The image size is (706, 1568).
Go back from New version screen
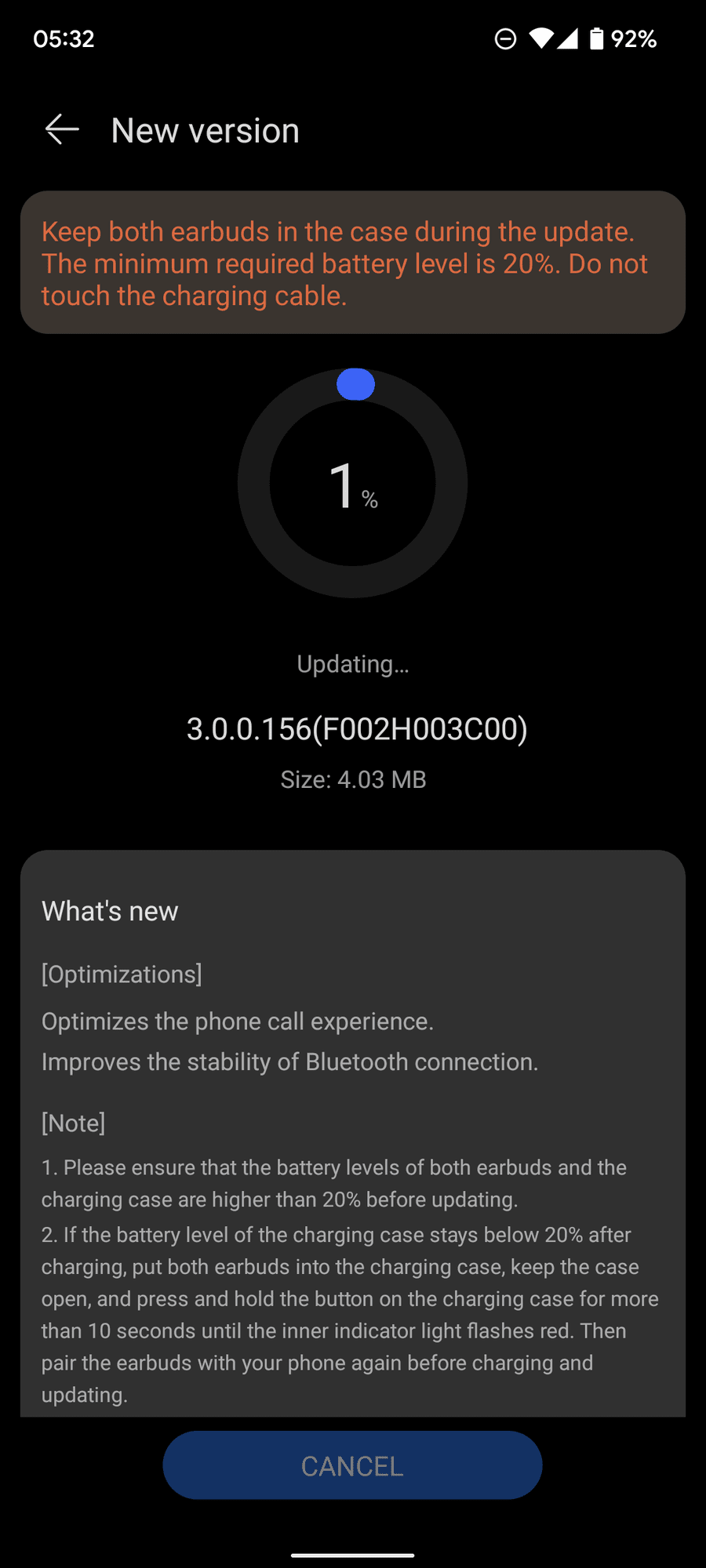coord(62,129)
